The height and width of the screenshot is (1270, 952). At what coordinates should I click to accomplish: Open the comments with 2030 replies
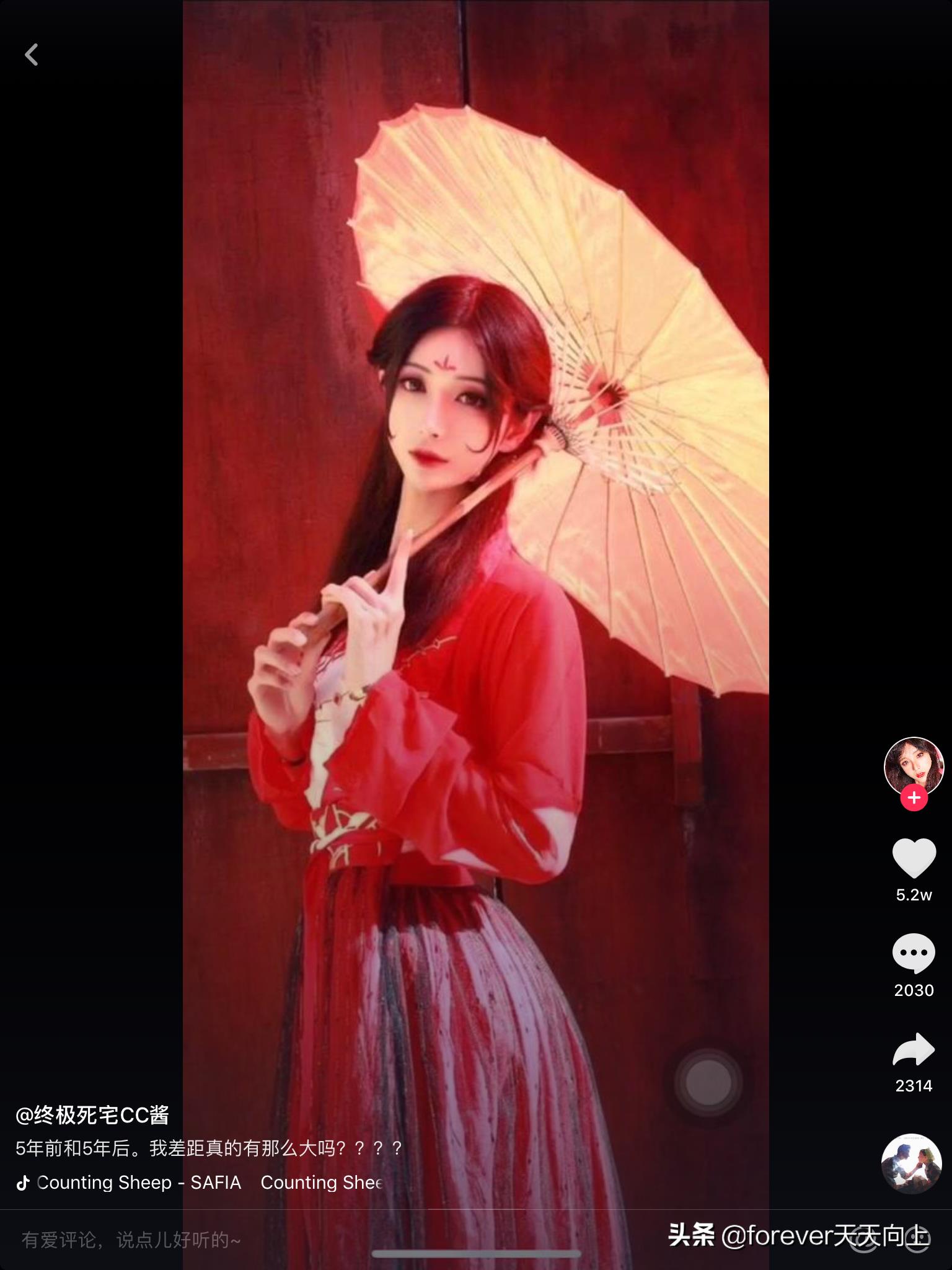point(914,953)
